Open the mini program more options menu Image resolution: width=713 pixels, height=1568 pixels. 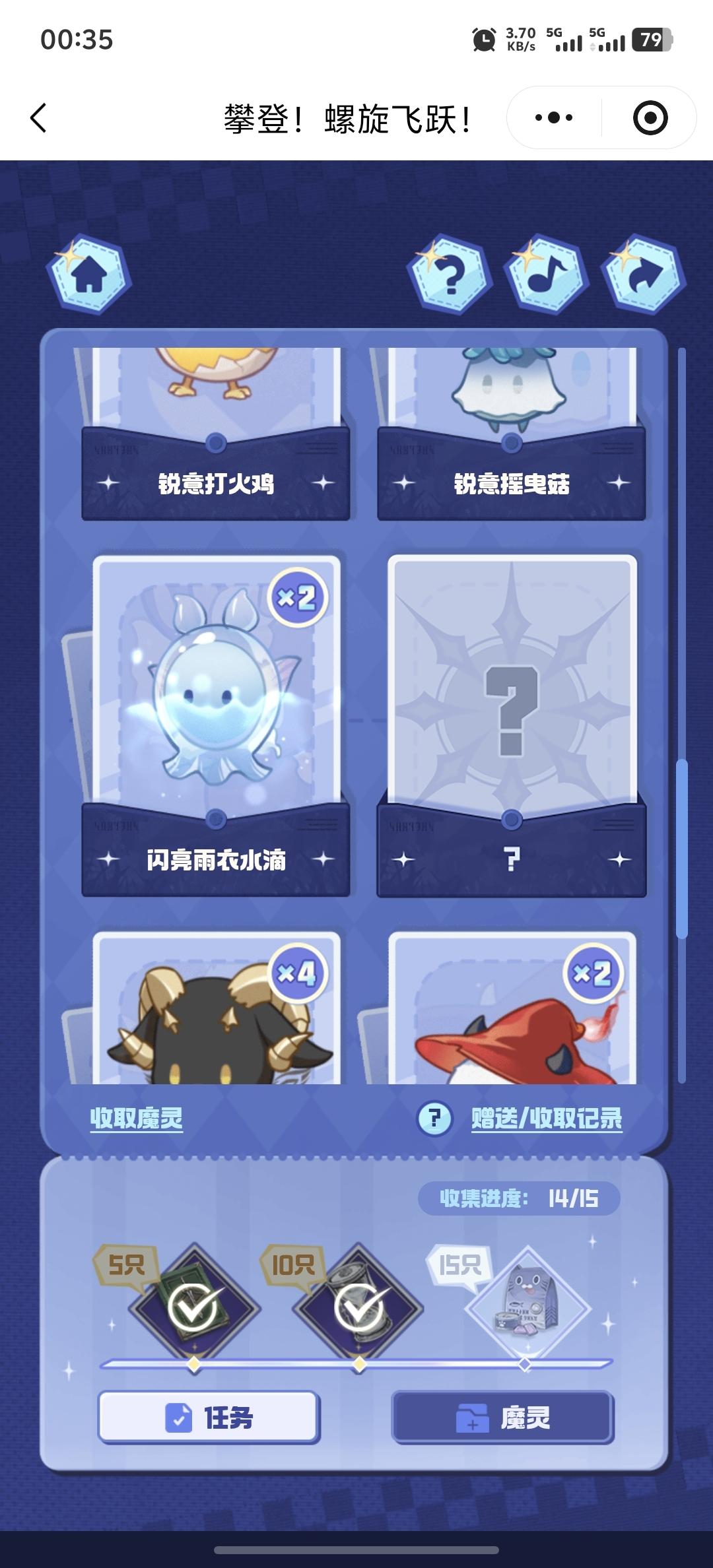pyautogui.click(x=554, y=118)
